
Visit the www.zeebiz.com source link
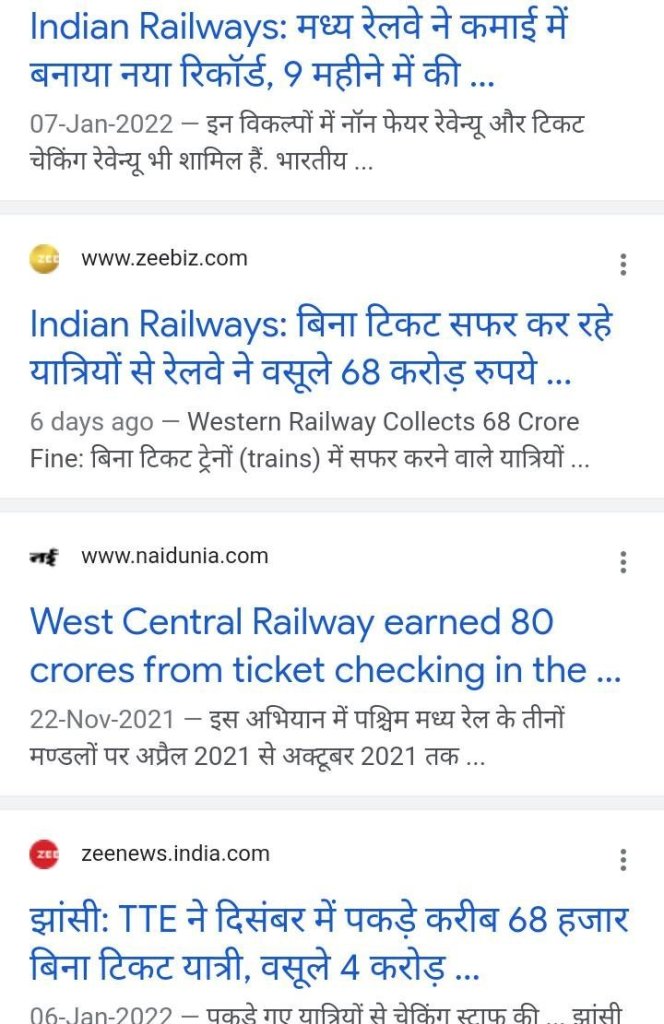[164, 258]
